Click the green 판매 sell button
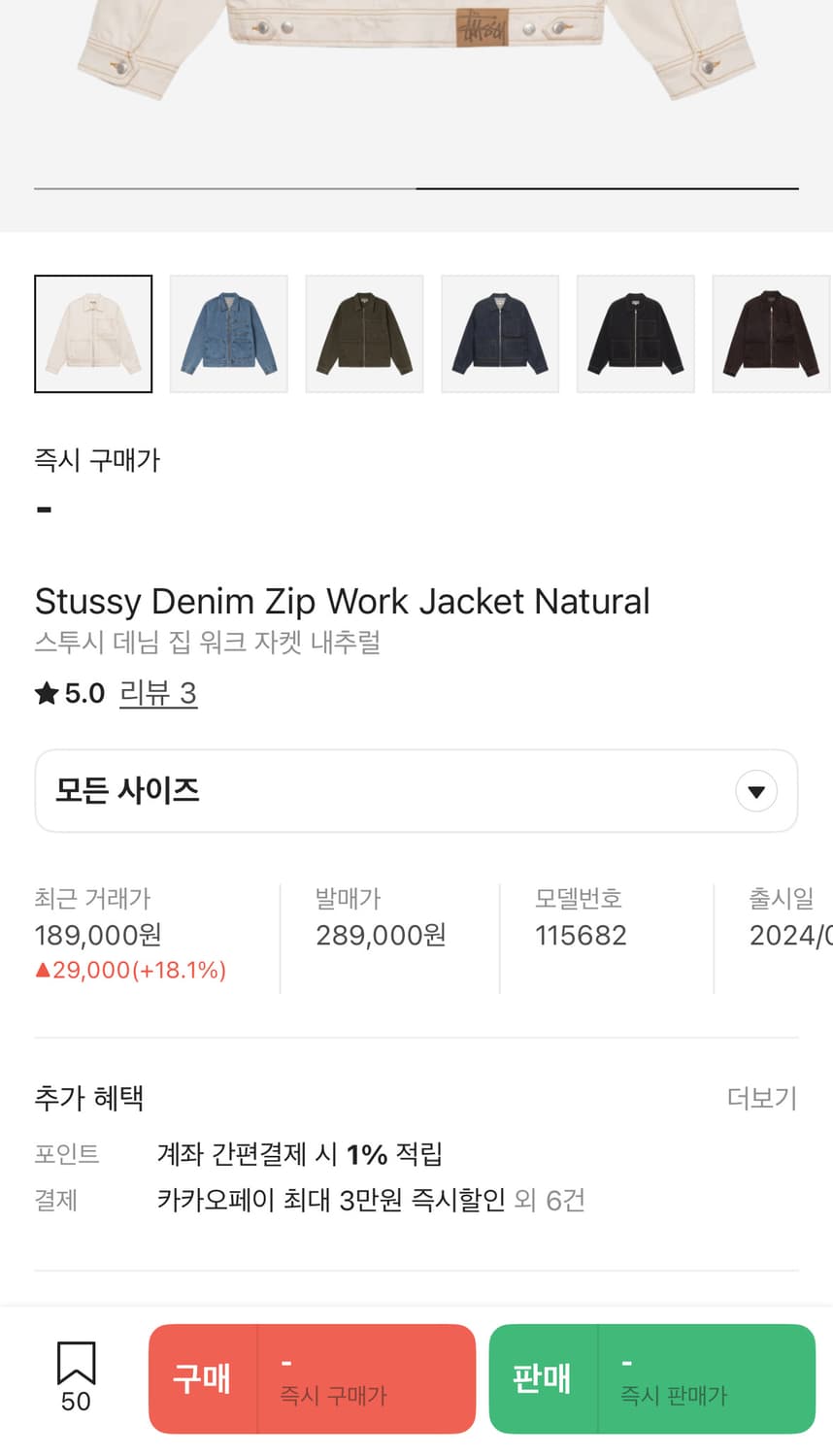 click(651, 1378)
